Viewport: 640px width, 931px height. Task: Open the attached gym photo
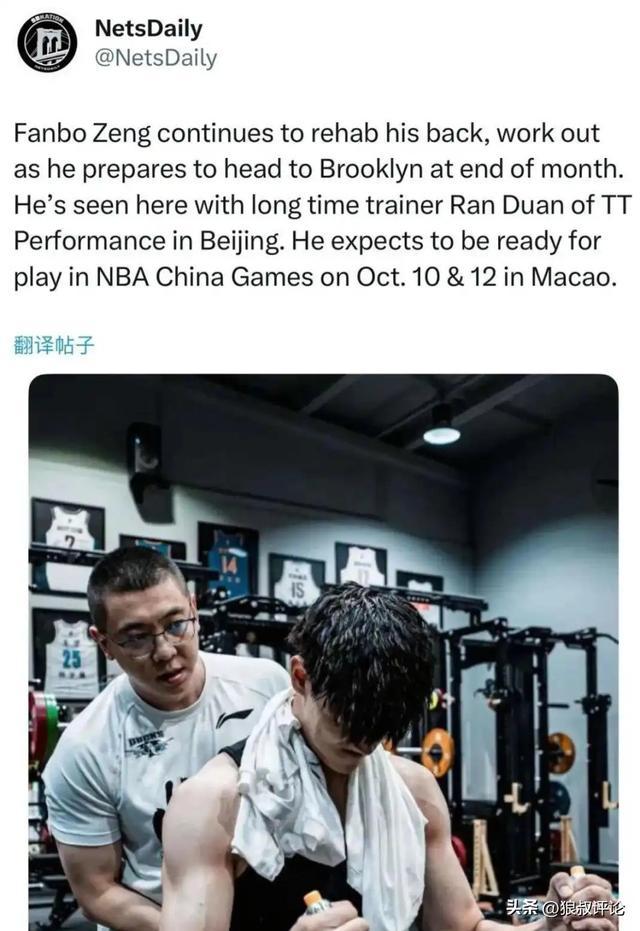click(322, 650)
